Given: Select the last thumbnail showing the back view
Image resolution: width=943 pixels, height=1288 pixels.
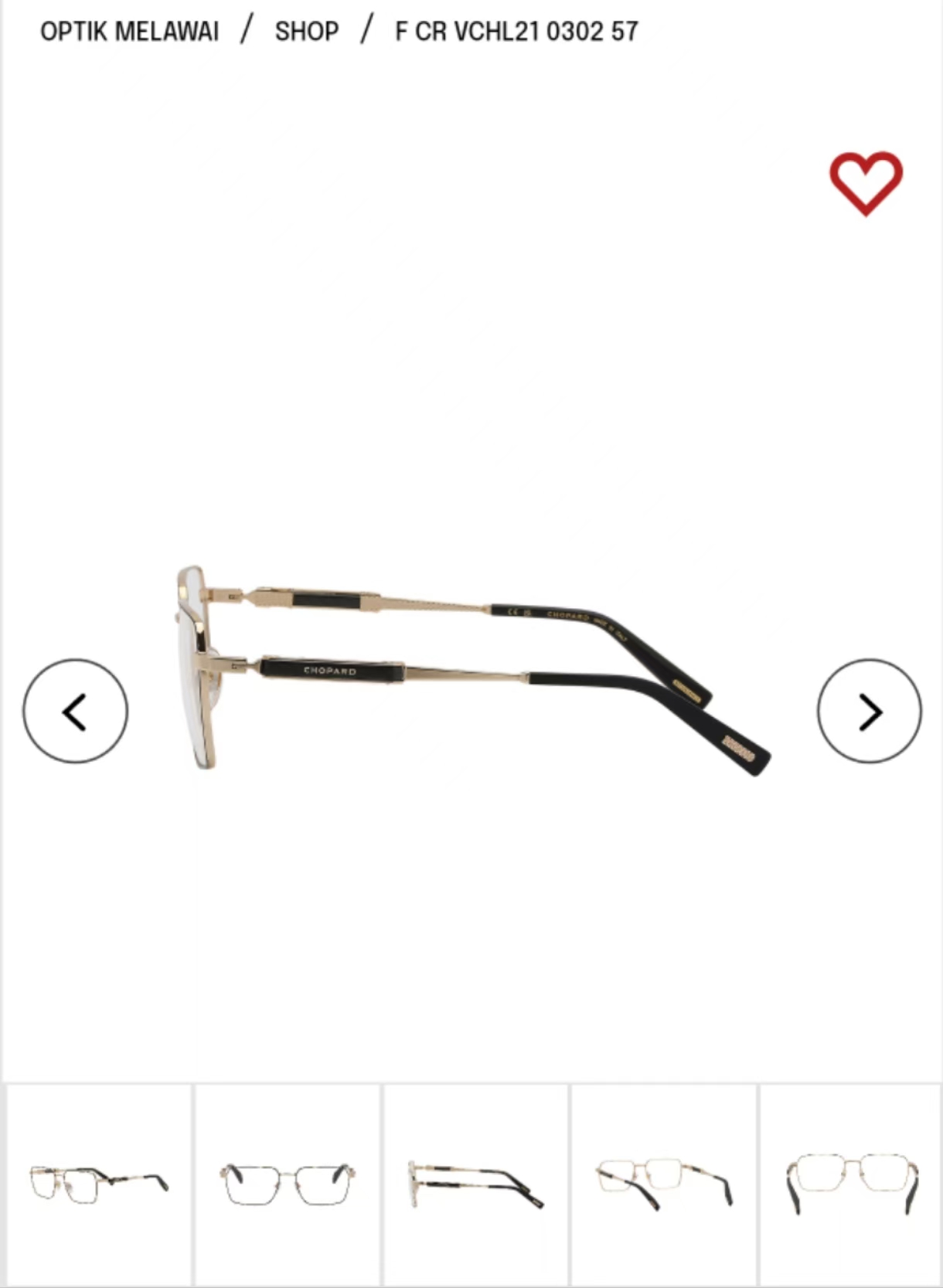Looking at the screenshot, I should [851, 1184].
